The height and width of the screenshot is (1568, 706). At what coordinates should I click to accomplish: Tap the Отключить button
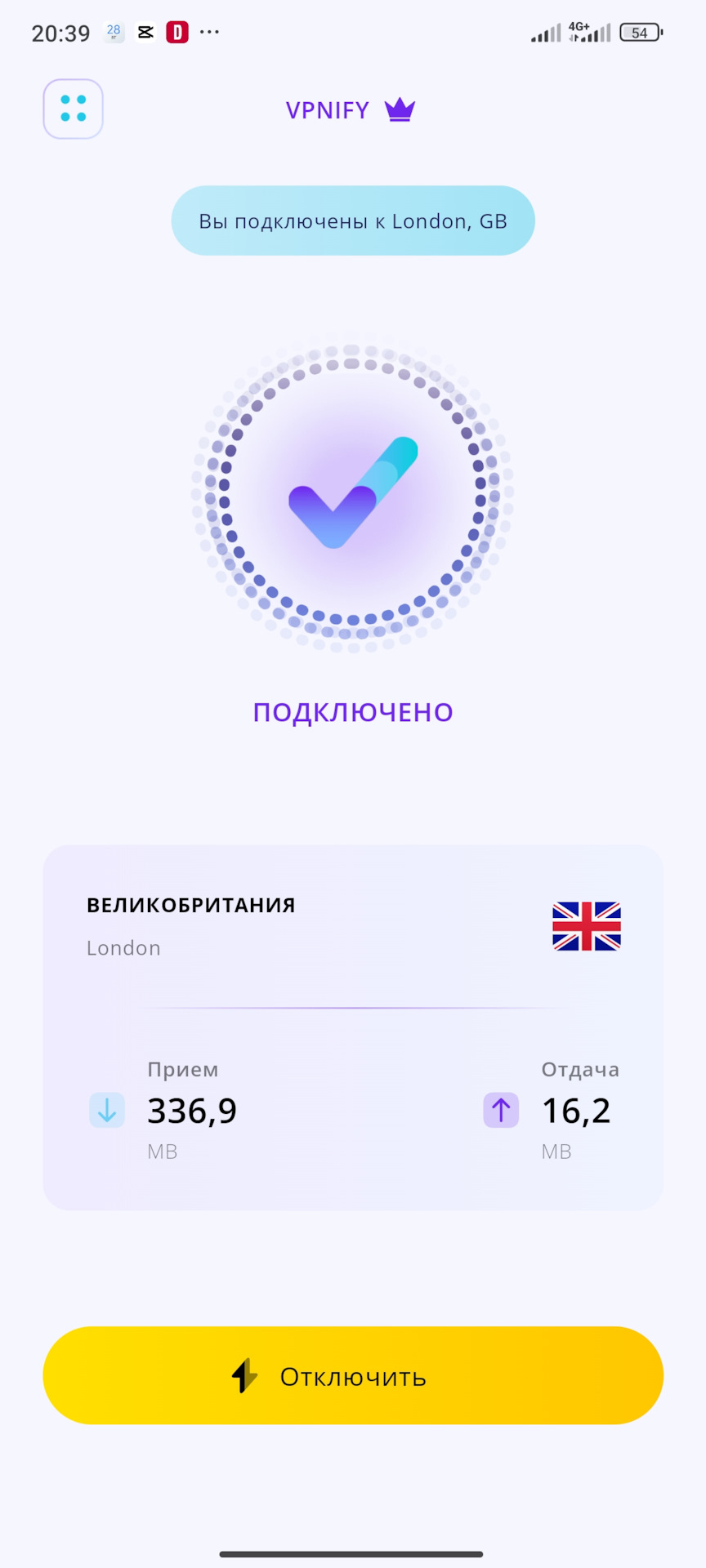352,1376
